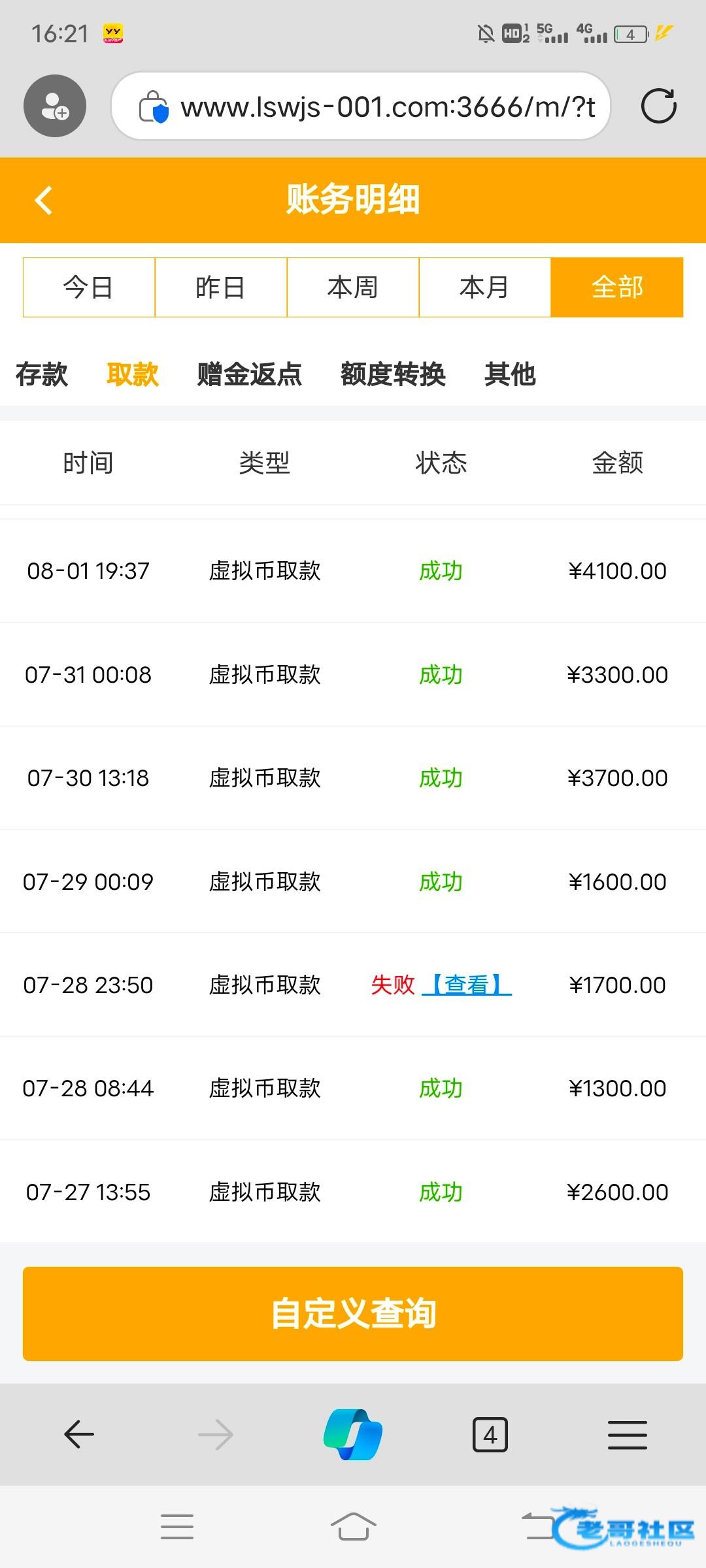Switch to the 额度转换 tab
This screenshot has height=1568, width=706.
tap(393, 374)
